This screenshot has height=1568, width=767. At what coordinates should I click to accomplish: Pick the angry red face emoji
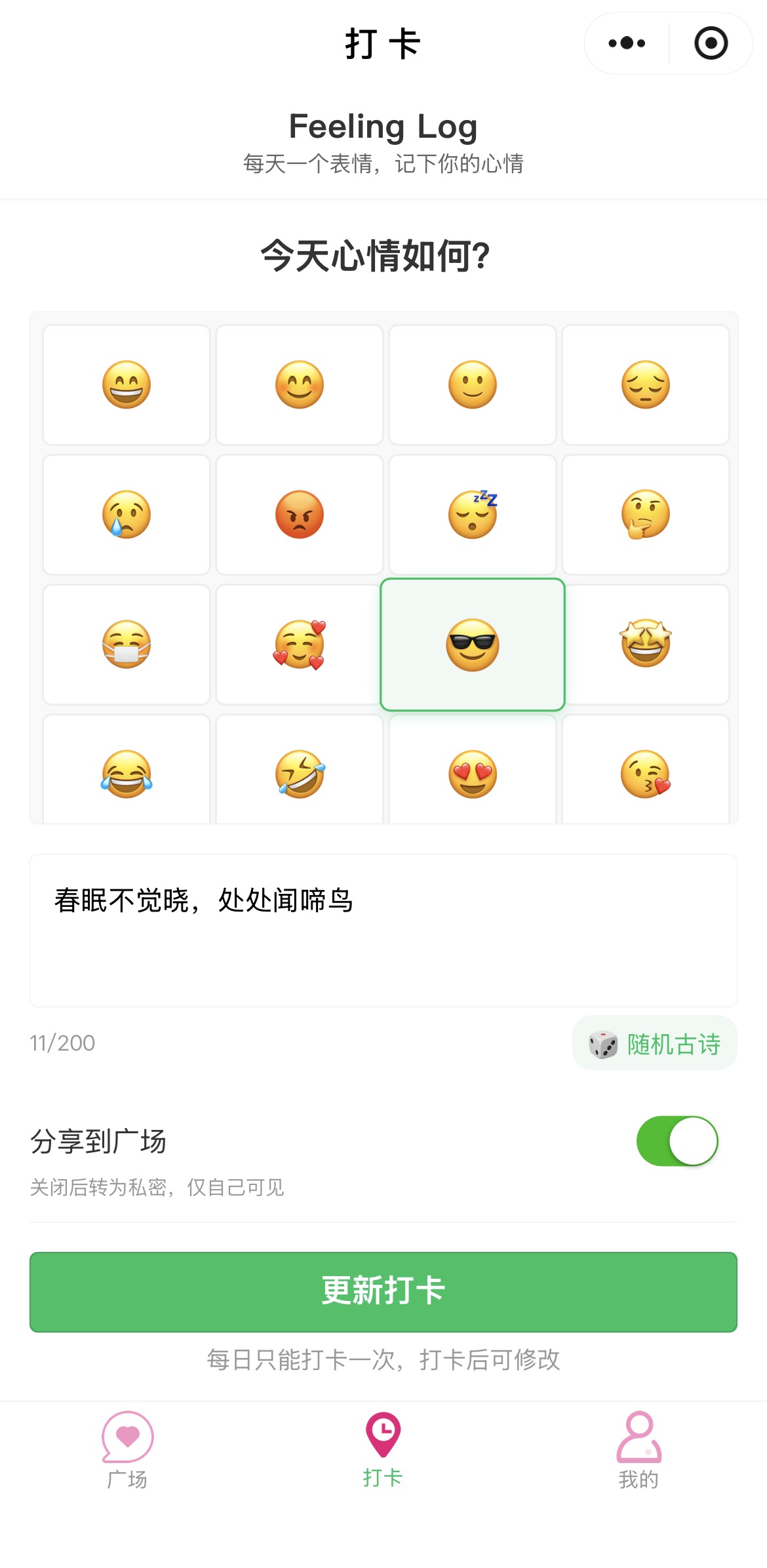[x=299, y=514]
